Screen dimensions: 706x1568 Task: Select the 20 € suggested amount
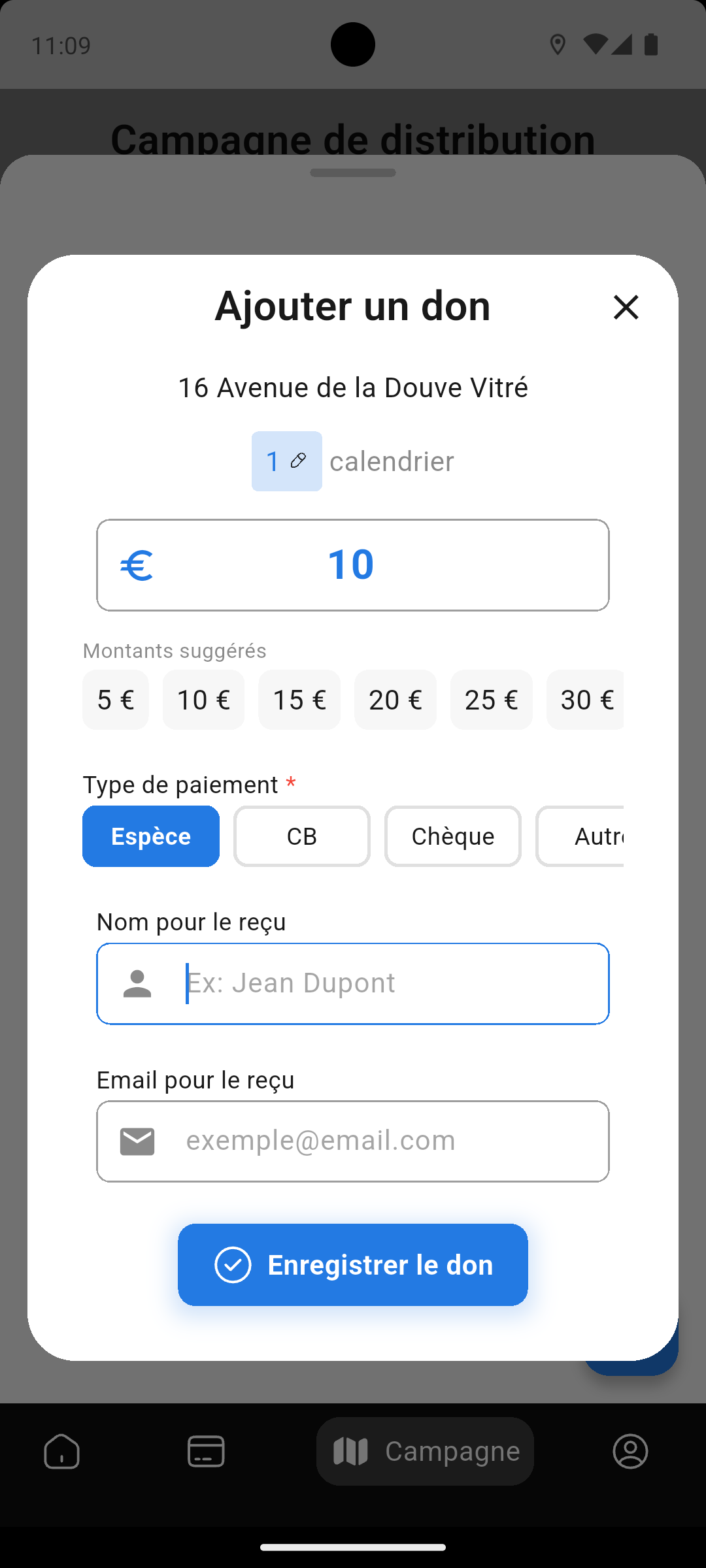[x=395, y=699]
